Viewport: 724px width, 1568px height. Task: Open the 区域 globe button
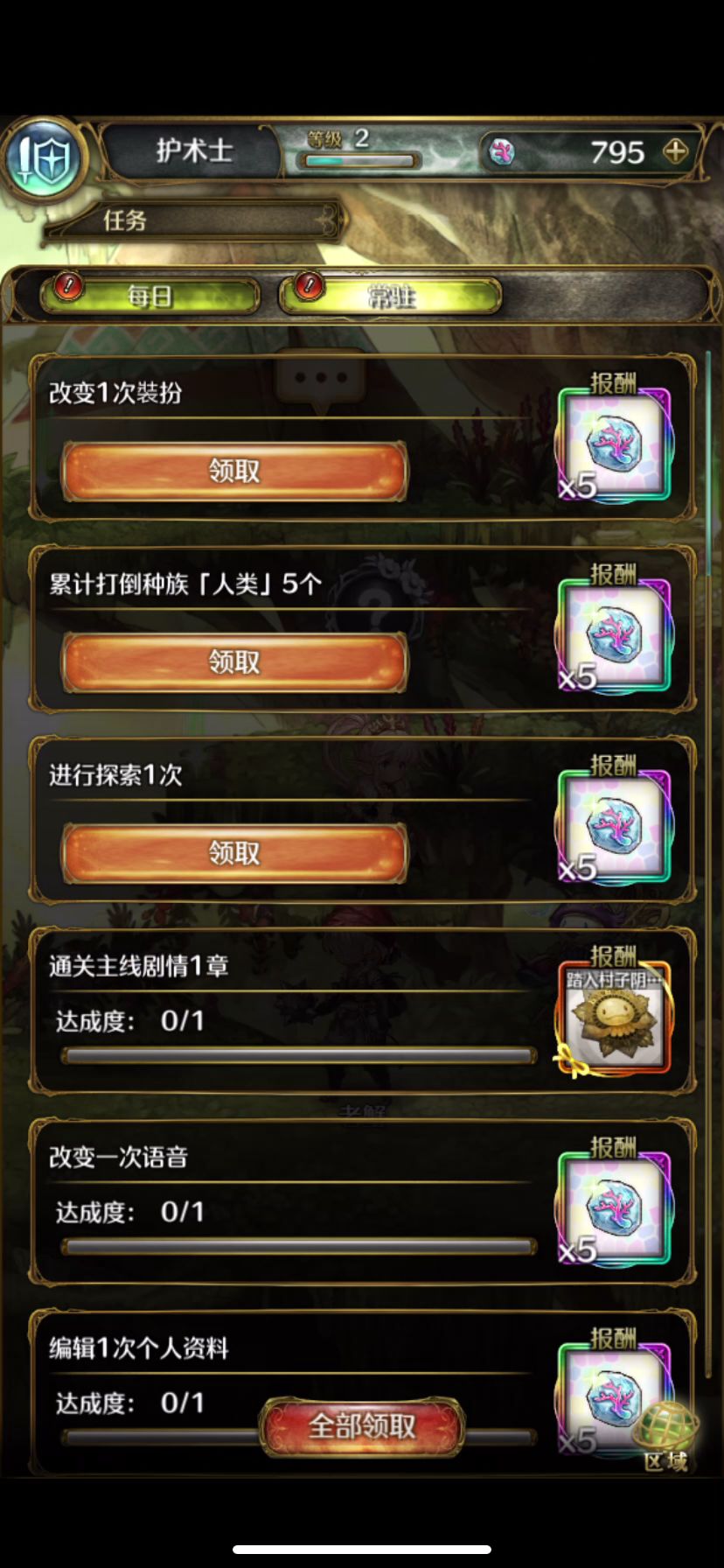(667, 1438)
